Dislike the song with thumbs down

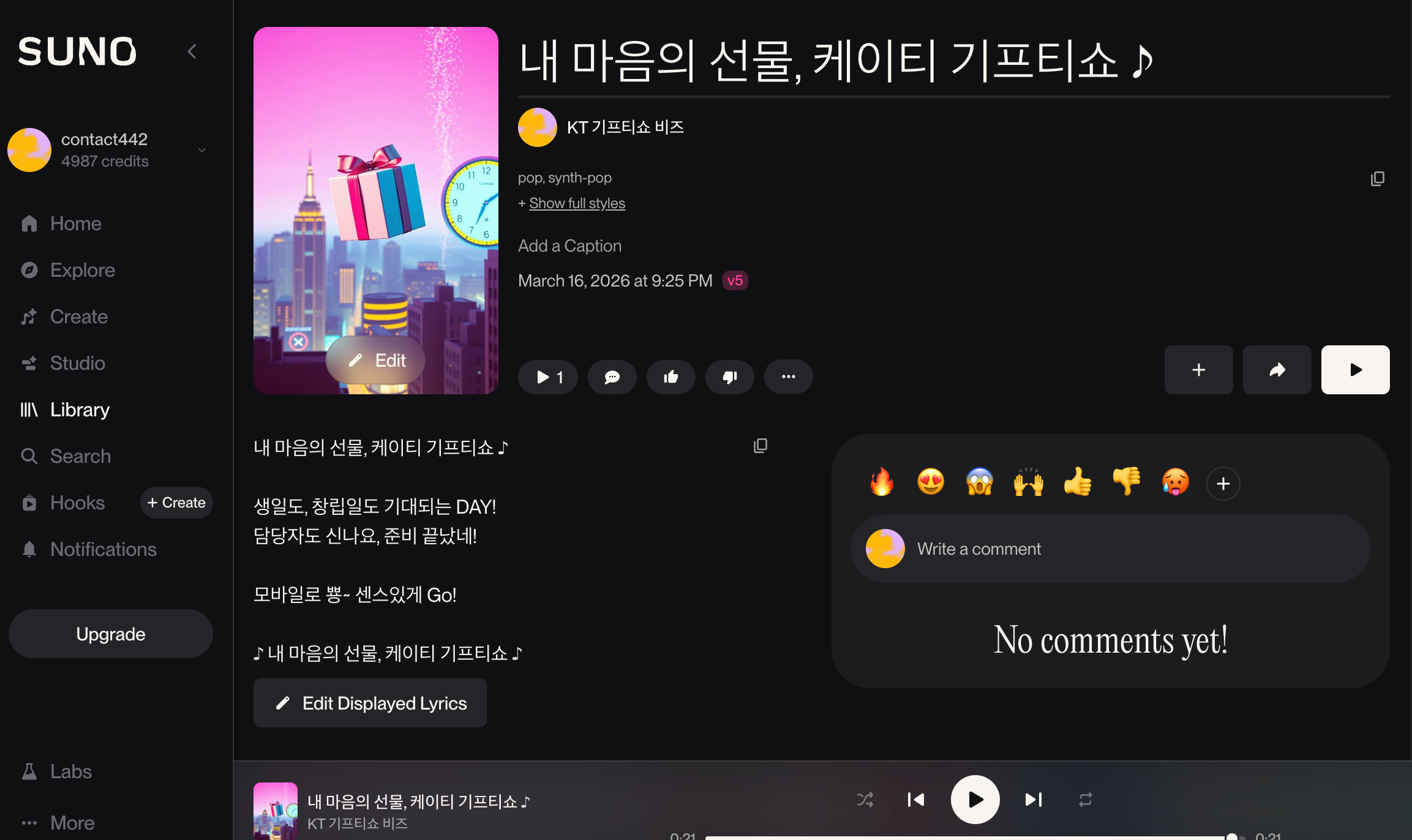[729, 377]
